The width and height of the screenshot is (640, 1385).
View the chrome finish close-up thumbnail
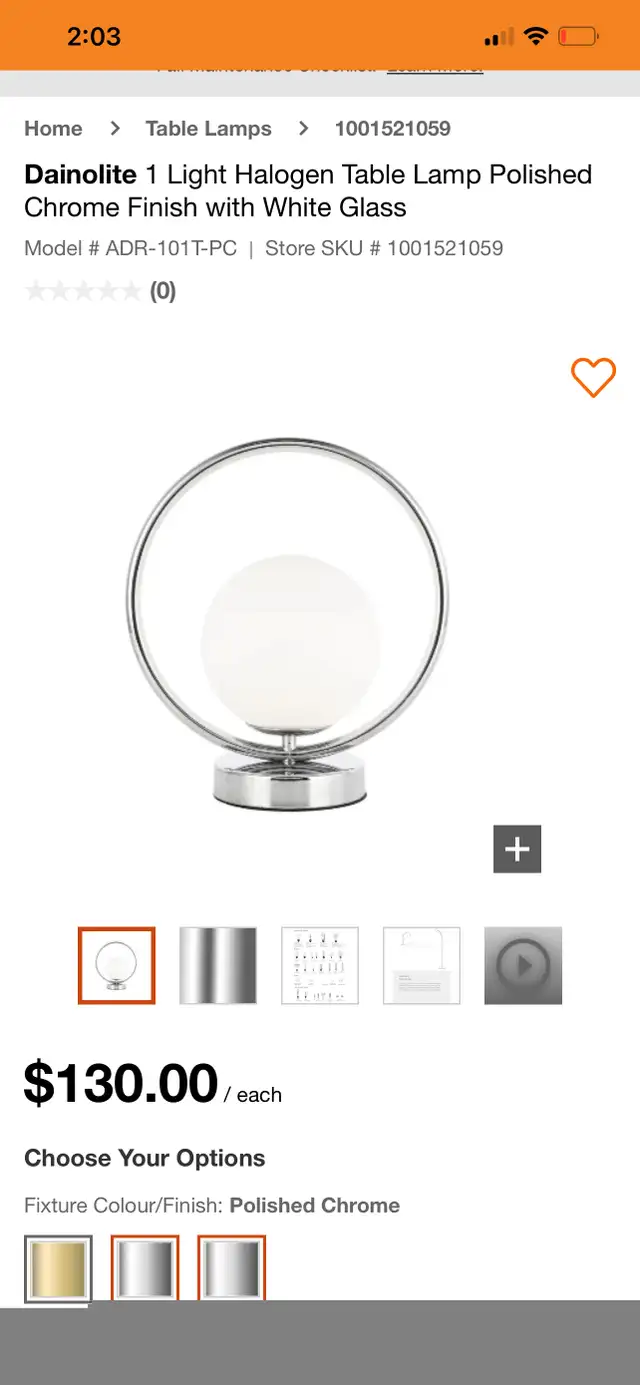(218, 966)
